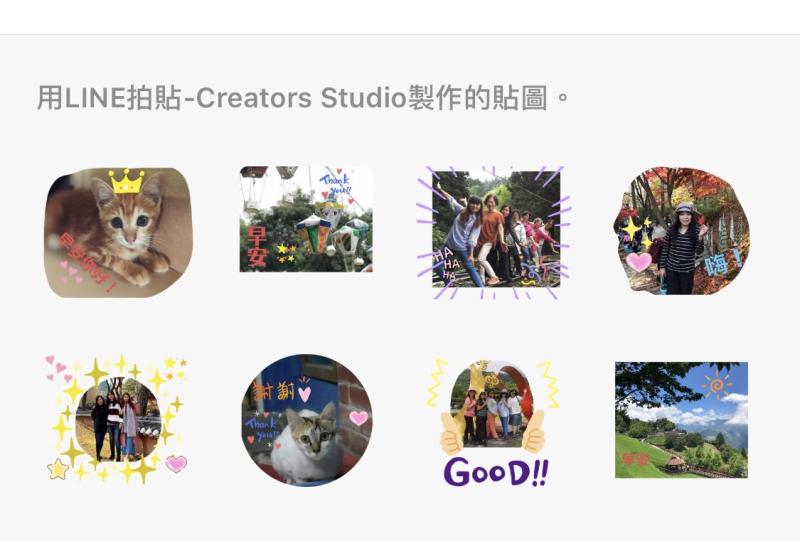800x541 pixels.
Task: Tap the 嗨! autumn leaves sticker
Action: [x=681, y=231]
